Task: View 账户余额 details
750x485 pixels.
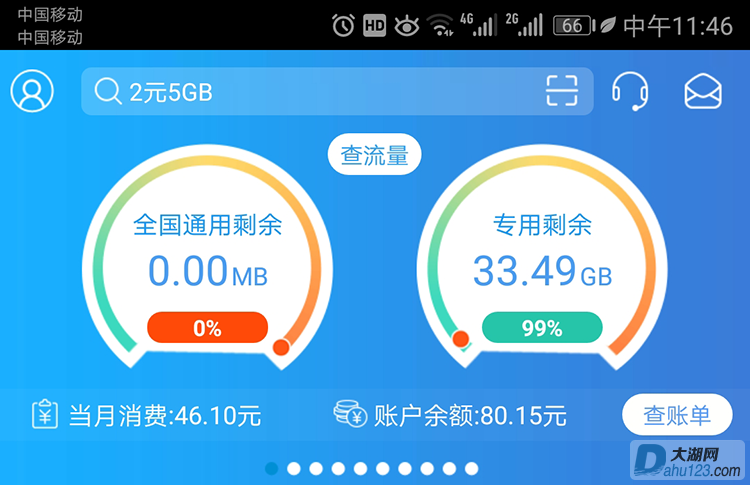Action: 452,415
